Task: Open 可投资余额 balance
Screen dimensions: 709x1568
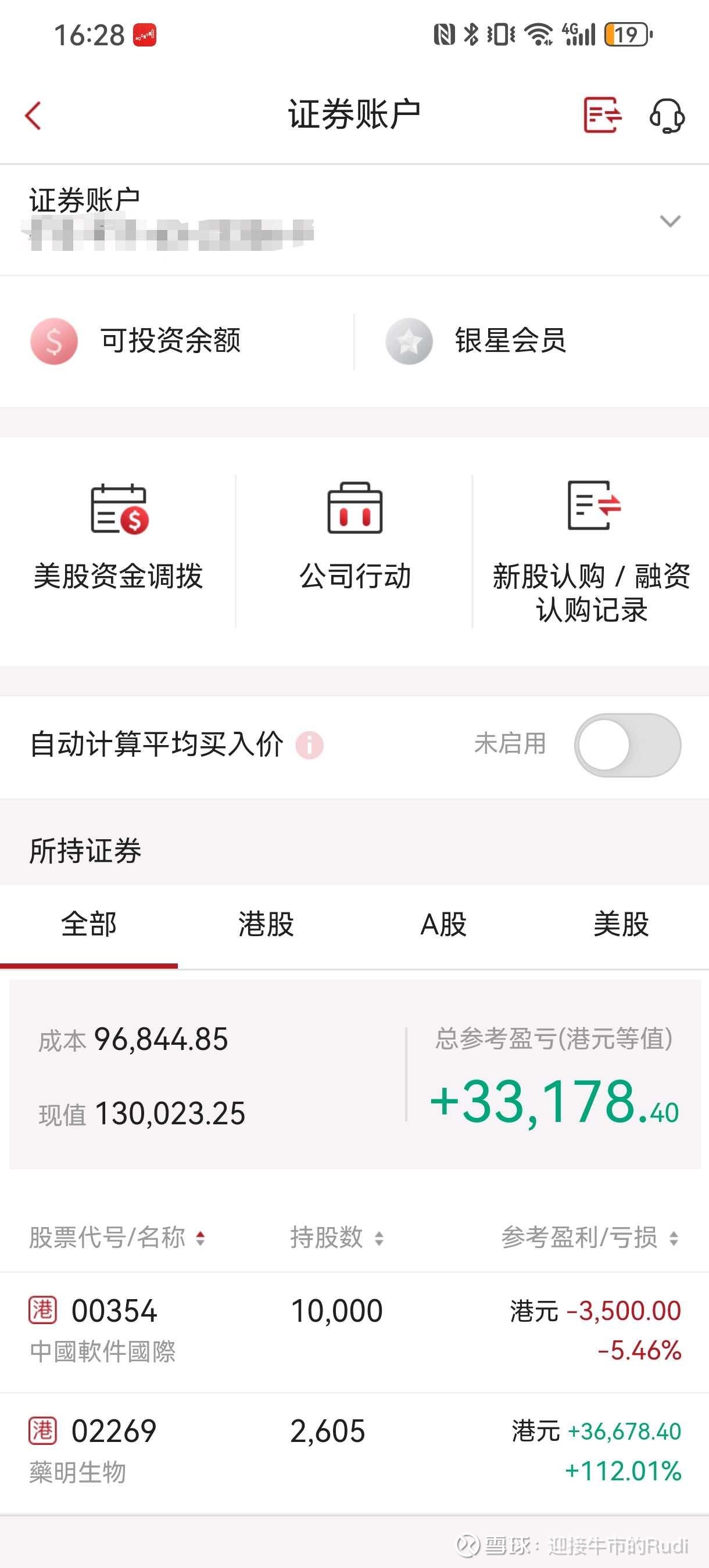Action: (x=137, y=341)
